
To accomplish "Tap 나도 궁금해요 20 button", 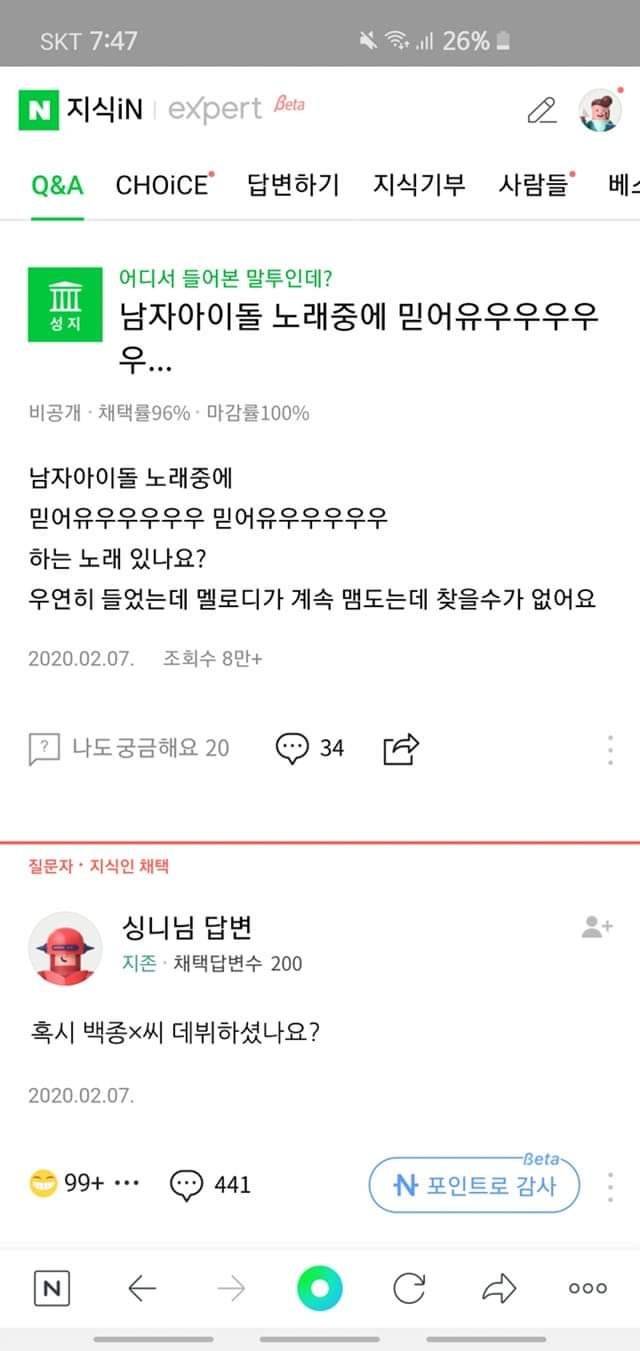I will coord(130,747).
